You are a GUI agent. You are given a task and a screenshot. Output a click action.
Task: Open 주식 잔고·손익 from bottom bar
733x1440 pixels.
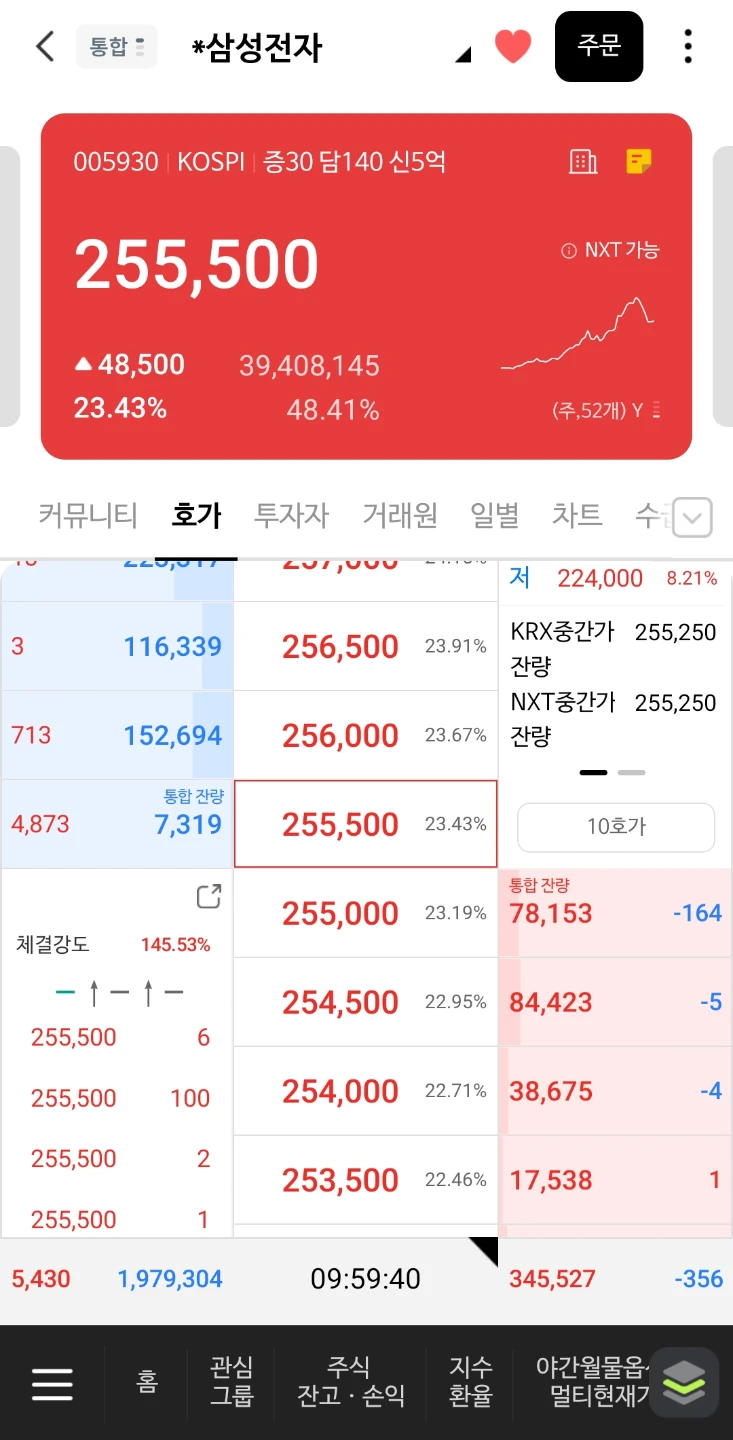pos(351,1381)
